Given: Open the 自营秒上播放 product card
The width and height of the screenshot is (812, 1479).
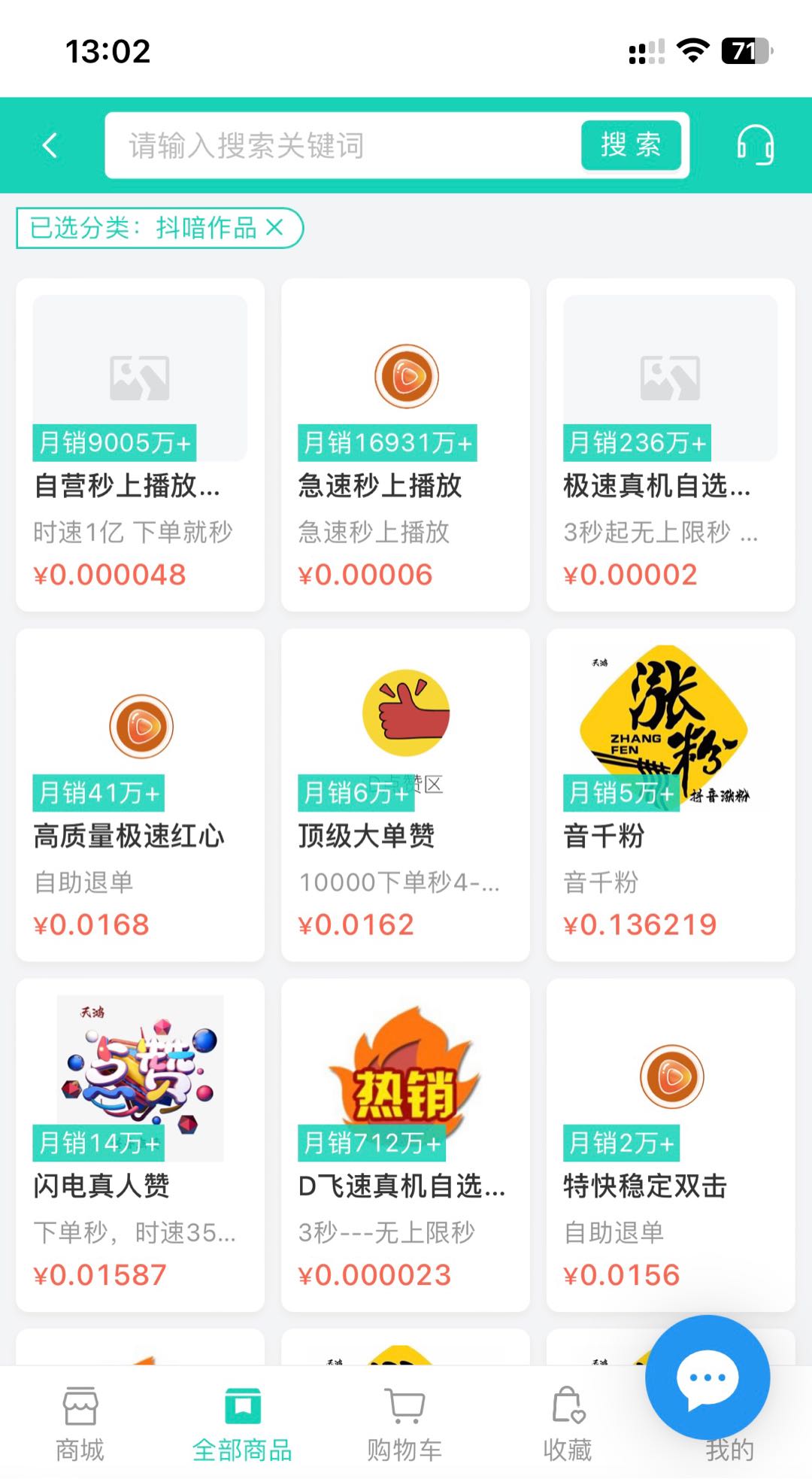Looking at the screenshot, I should [140, 445].
